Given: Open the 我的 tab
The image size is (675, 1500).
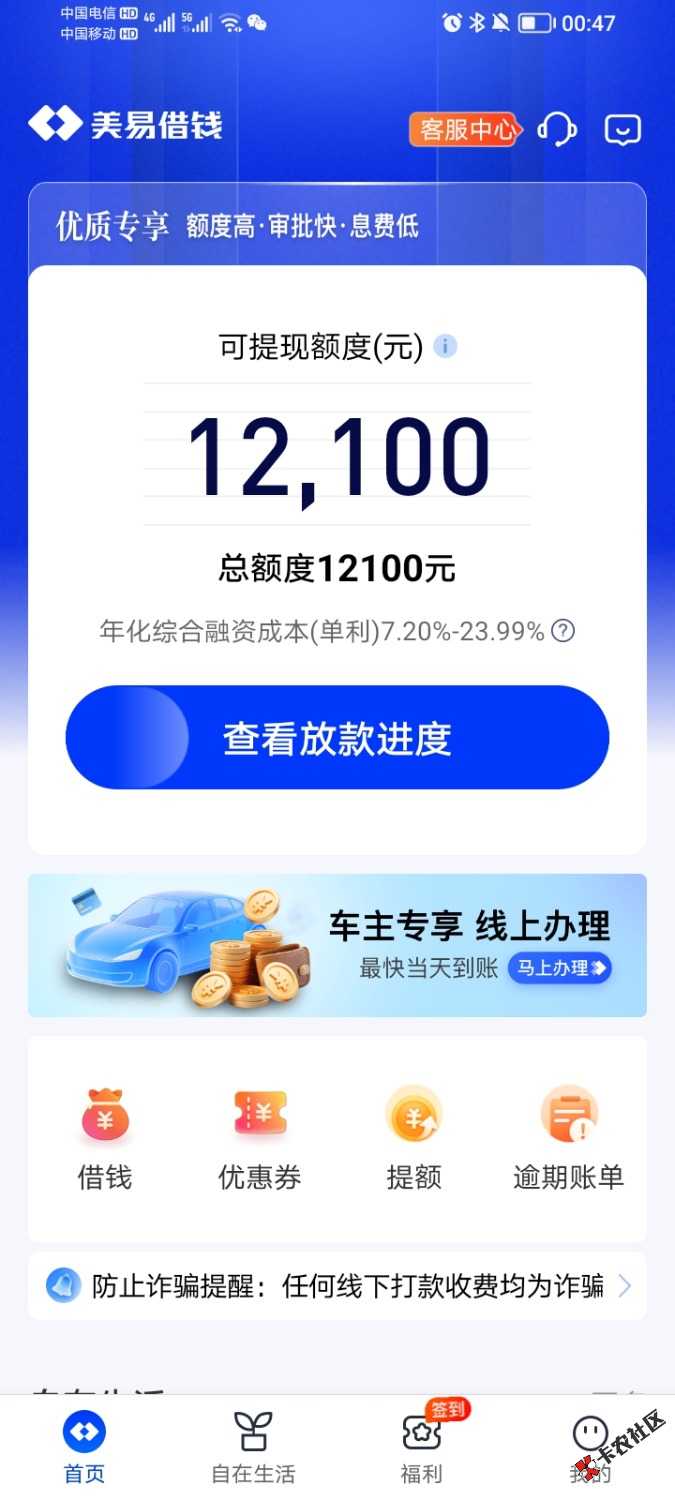Looking at the screenshot, I should (590, 1447).
